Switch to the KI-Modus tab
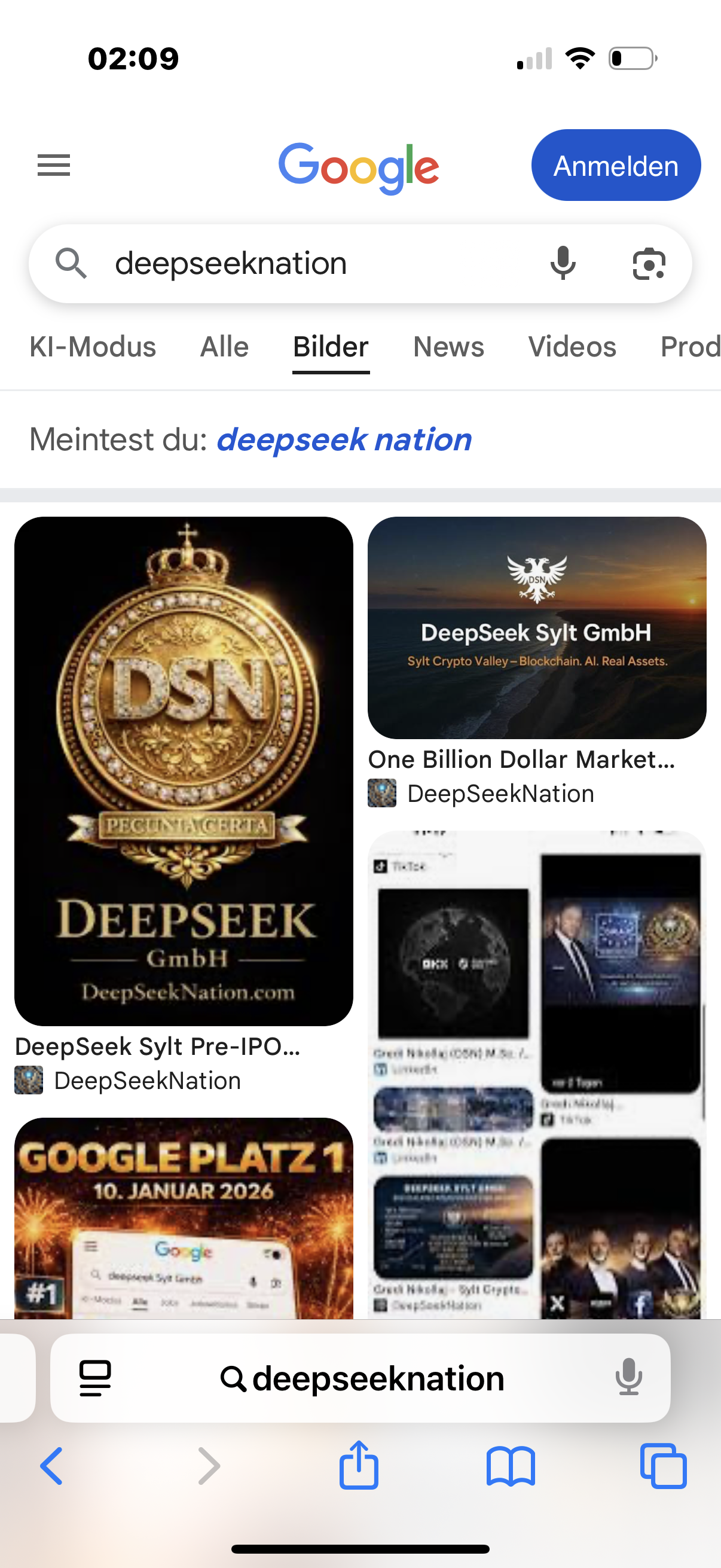Screen dimensions: 721x1568 point(93,347)
